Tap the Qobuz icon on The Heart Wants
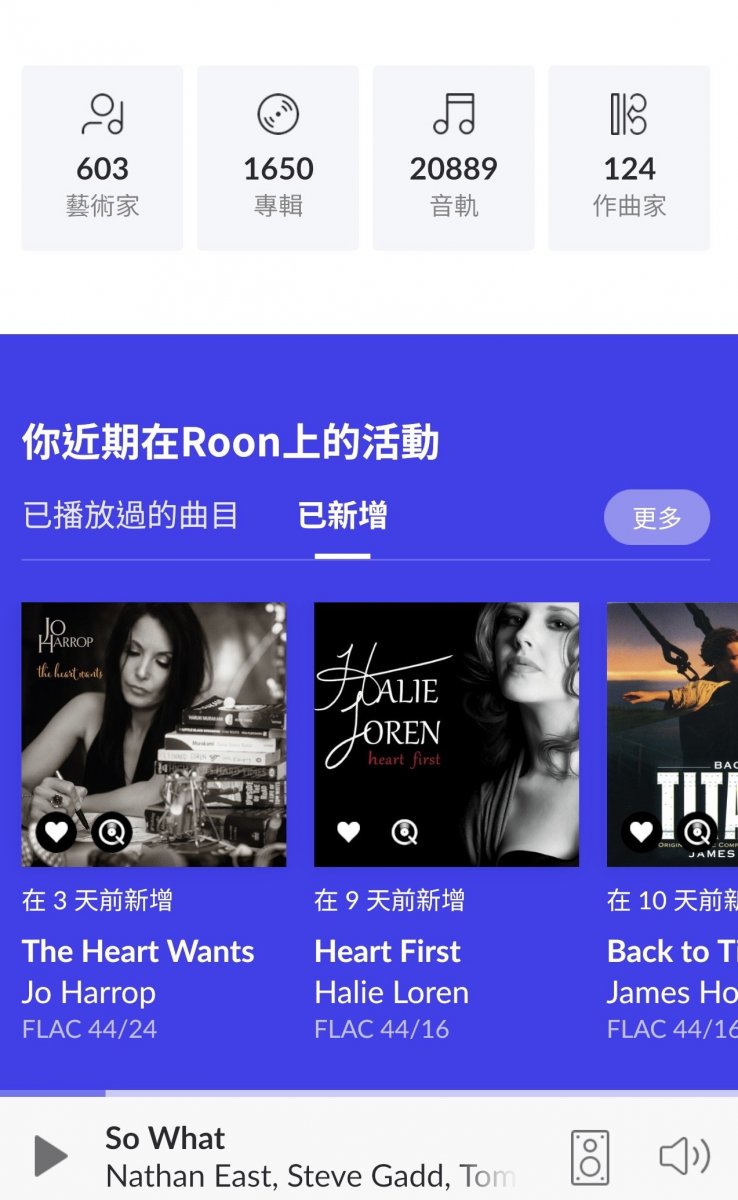The height and width of the screenshot is (1200, 738). pyautogui.click(x=111, y=831)
